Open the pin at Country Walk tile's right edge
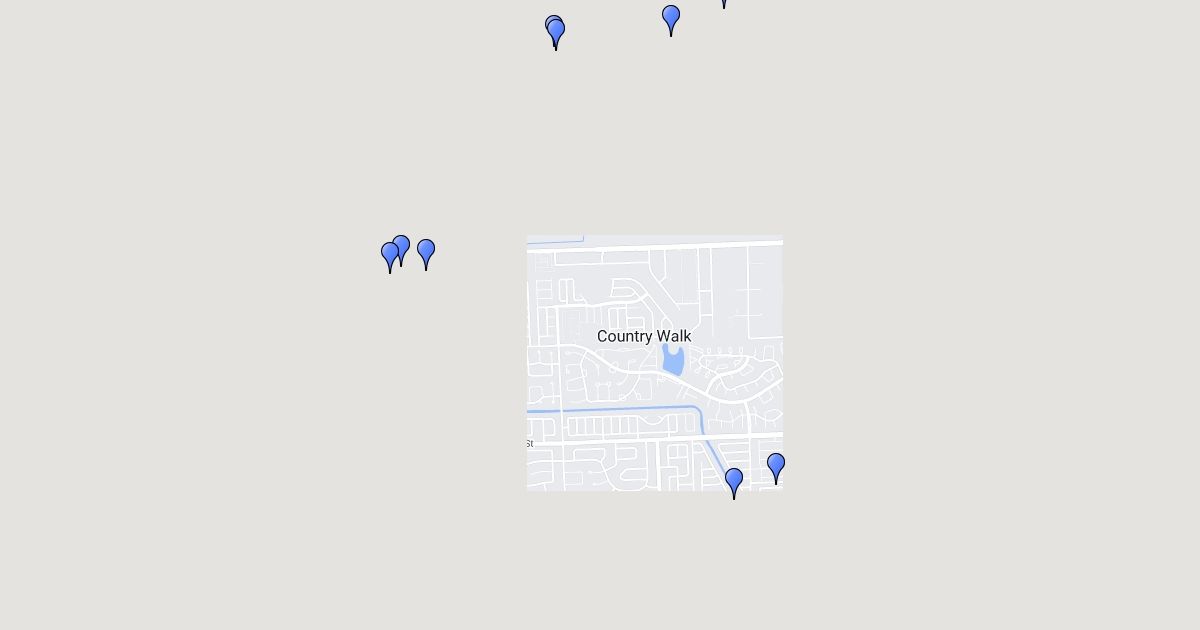Screen dimensions: 1200x630 click(x=776, y=467)
